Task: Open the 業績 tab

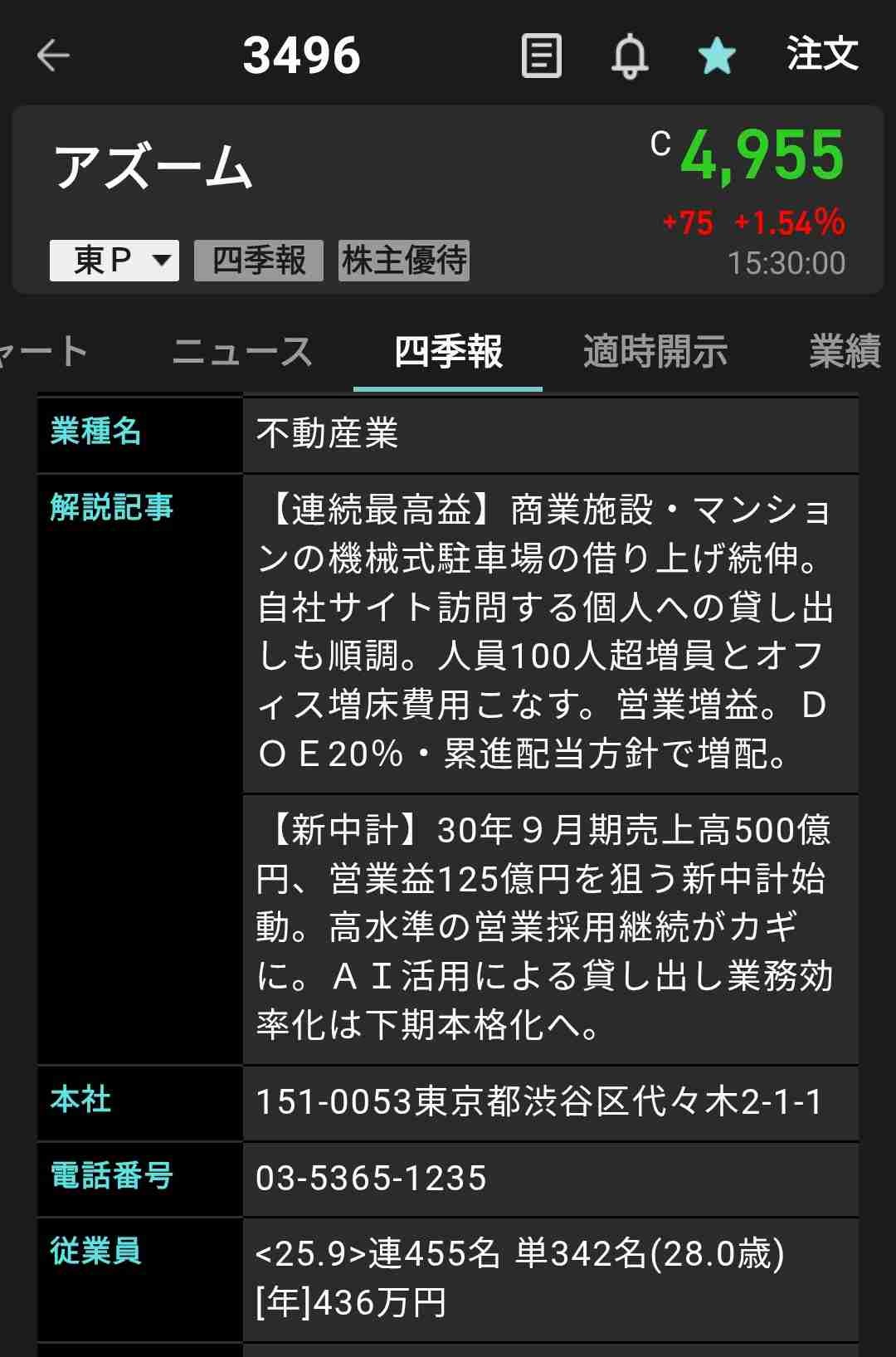Action: [x=845, y=351]
